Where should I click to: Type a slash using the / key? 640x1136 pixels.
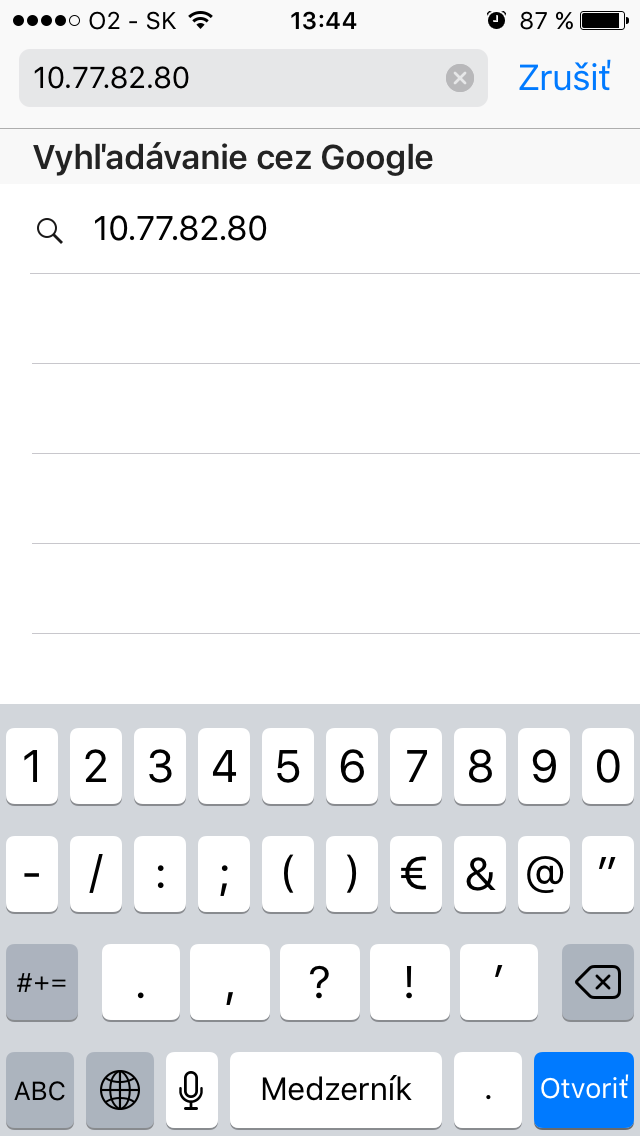coord(96,874)
